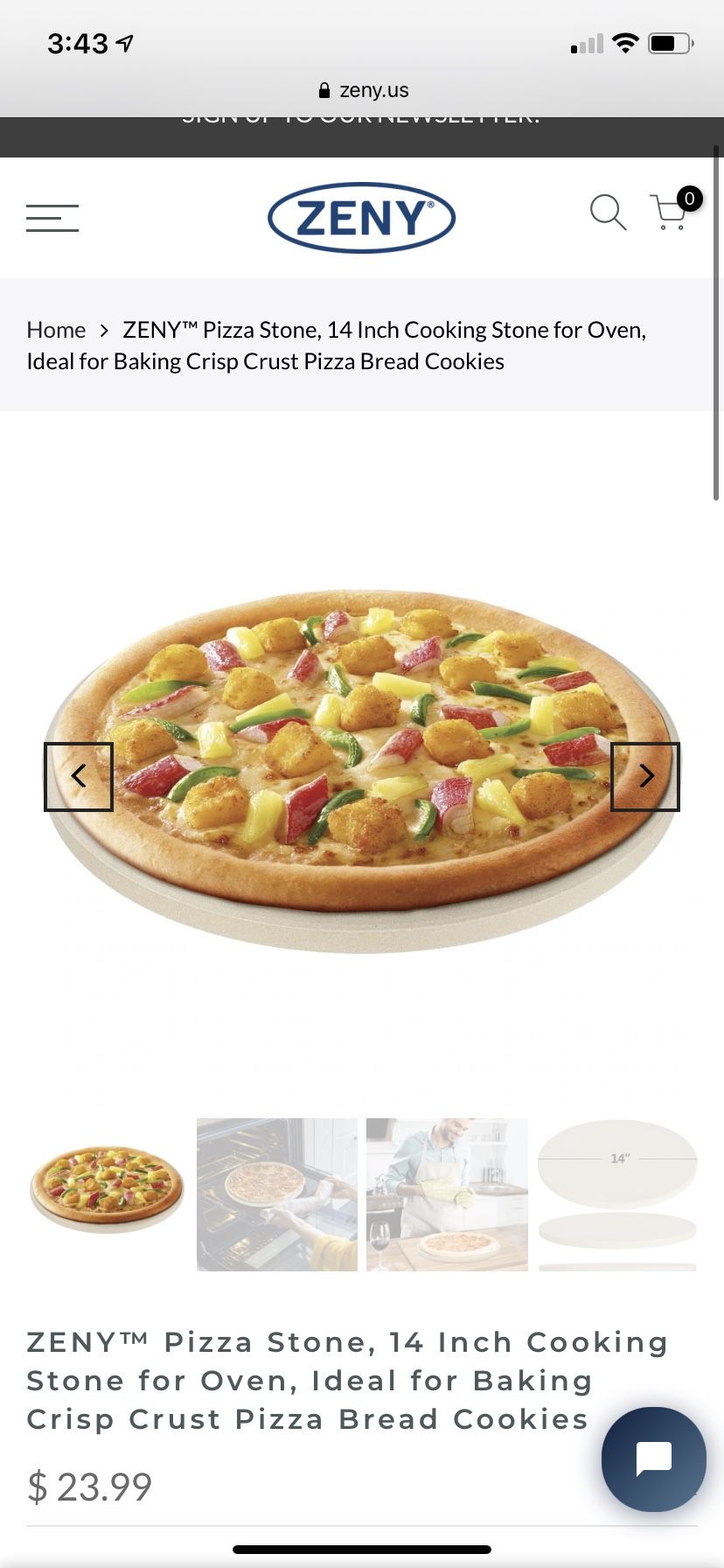Select the 14 inch dimensions thumbnail
Viewport: 724px width, 1568px height.
617,1193
